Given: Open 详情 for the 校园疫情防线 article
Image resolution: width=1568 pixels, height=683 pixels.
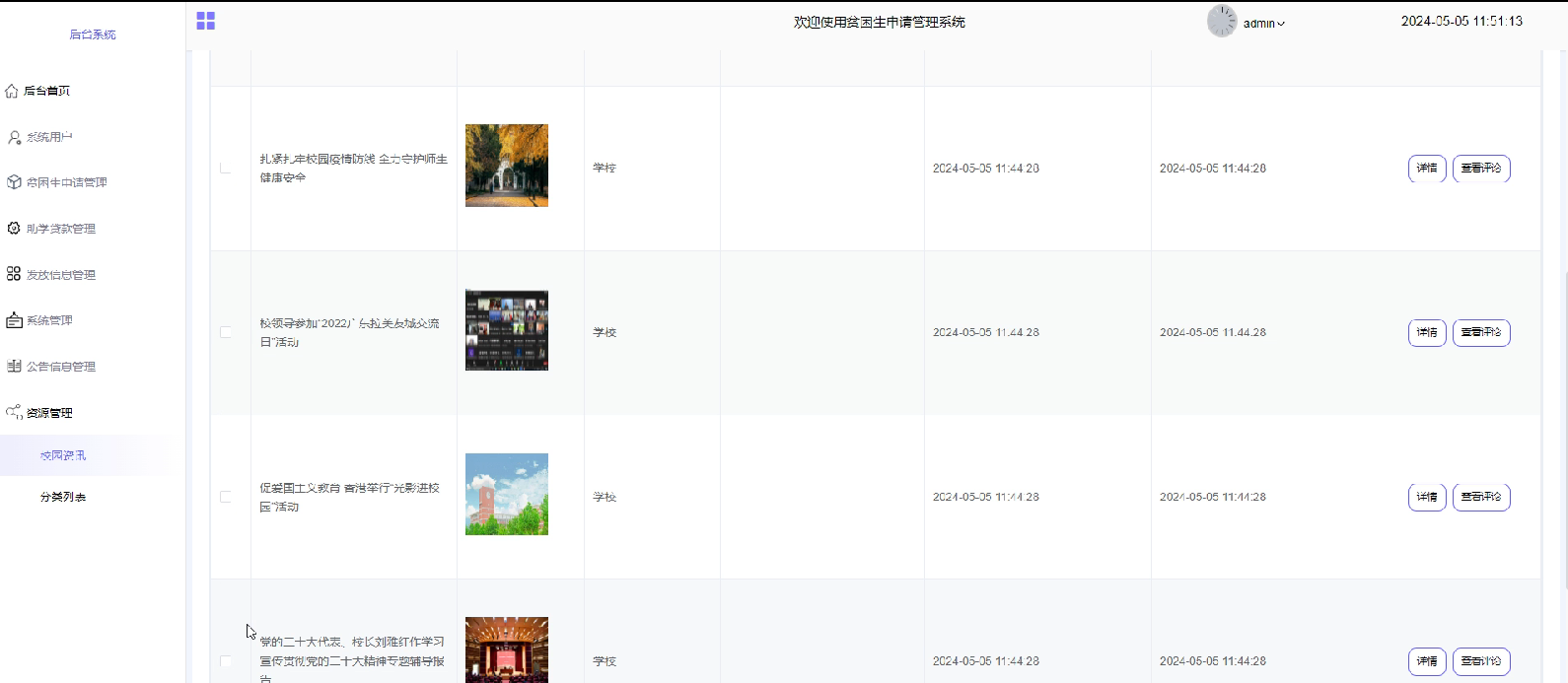Looking at the screenshot, I should pyautogui.click(x=1426, y=169).
